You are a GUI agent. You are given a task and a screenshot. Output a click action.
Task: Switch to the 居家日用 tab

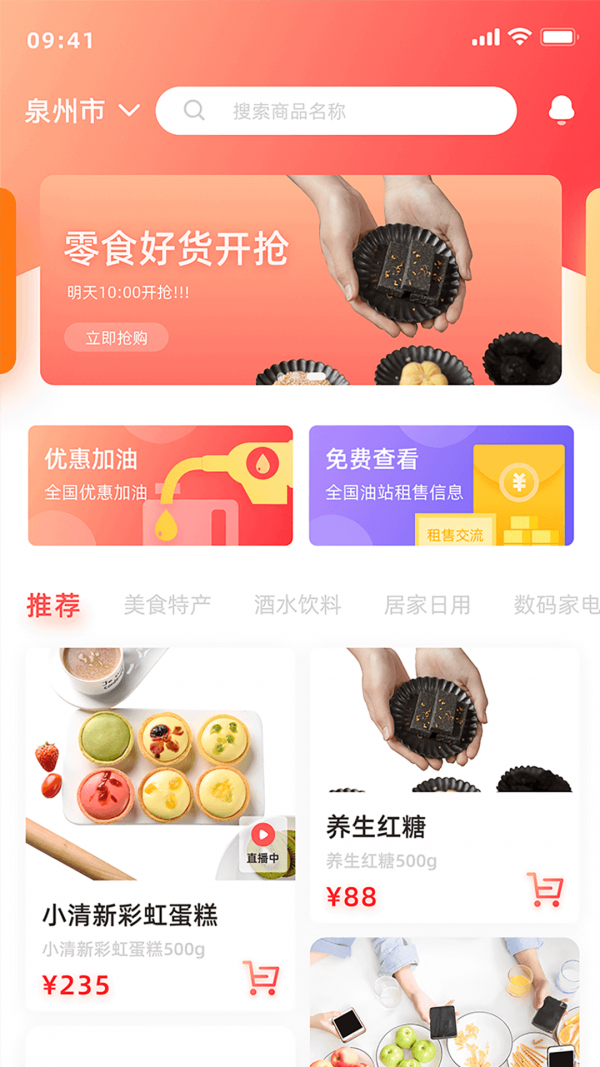tap(427, 605)
